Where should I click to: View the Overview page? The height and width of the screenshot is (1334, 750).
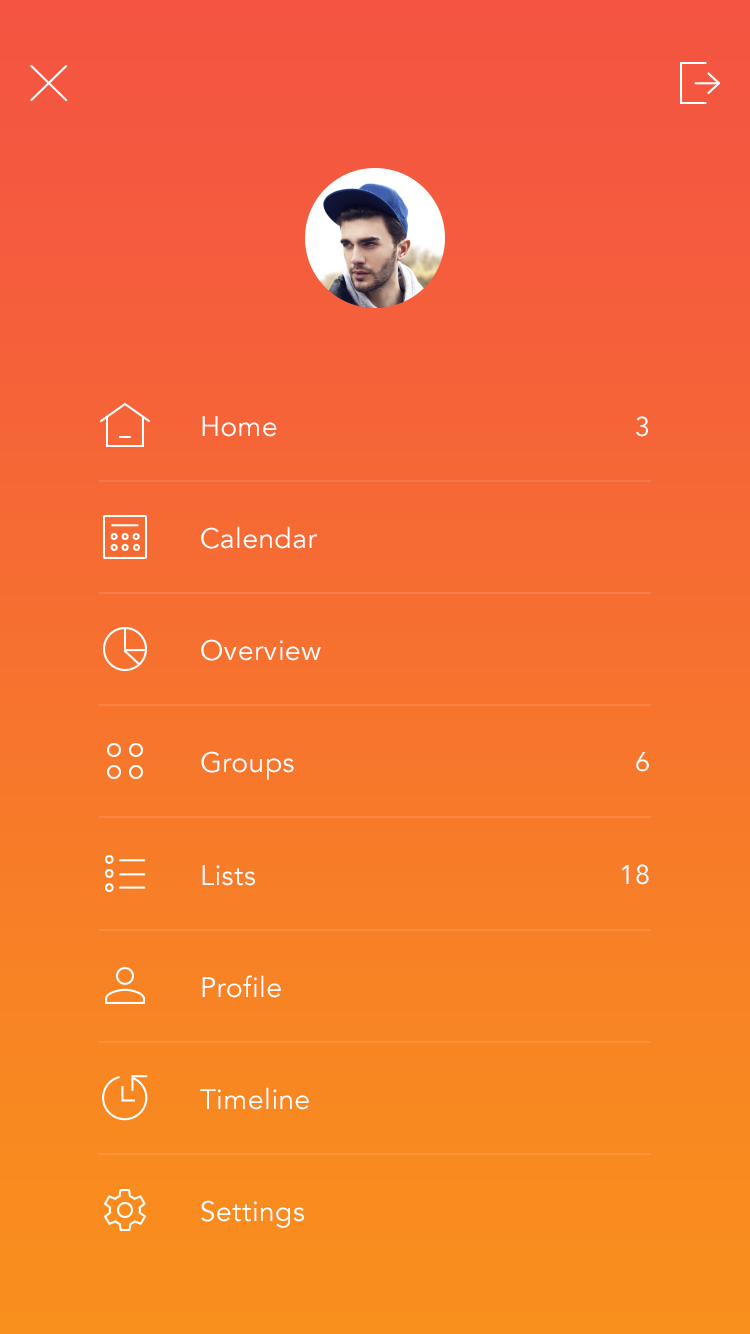(260, 651)
